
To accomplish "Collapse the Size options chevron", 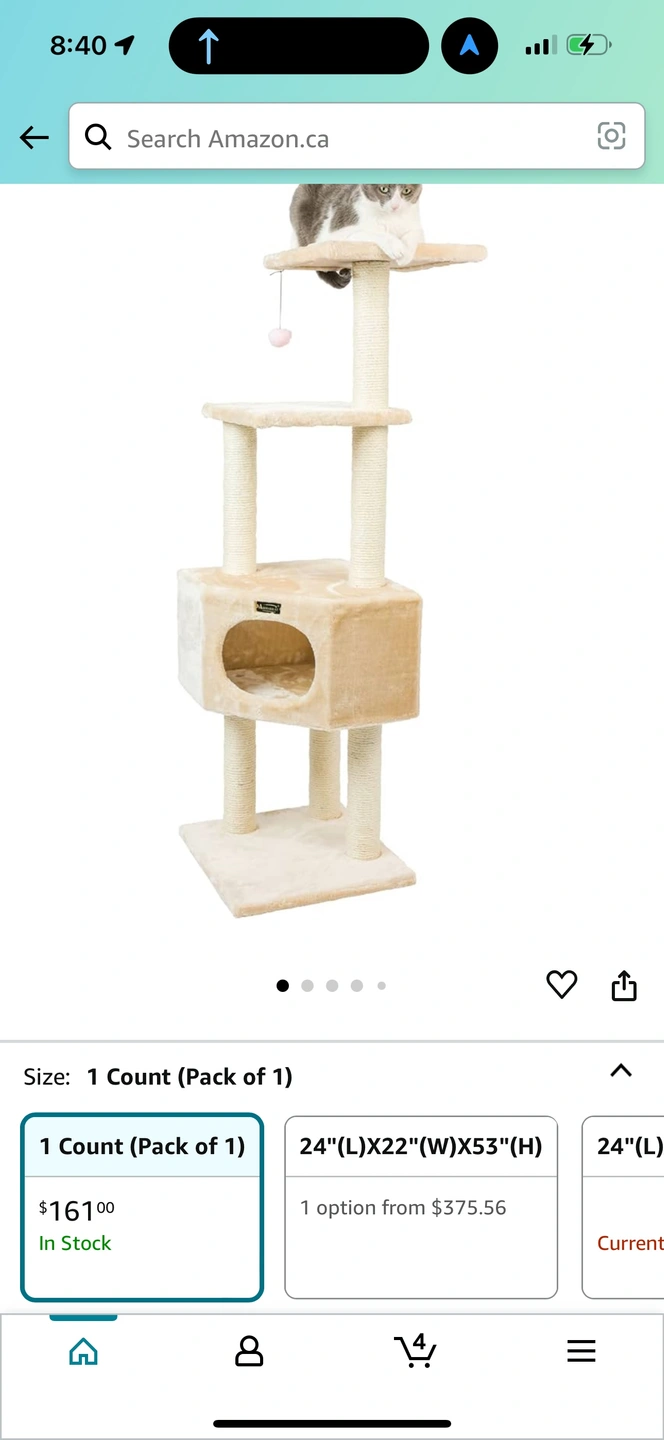I will [621, 1071].
